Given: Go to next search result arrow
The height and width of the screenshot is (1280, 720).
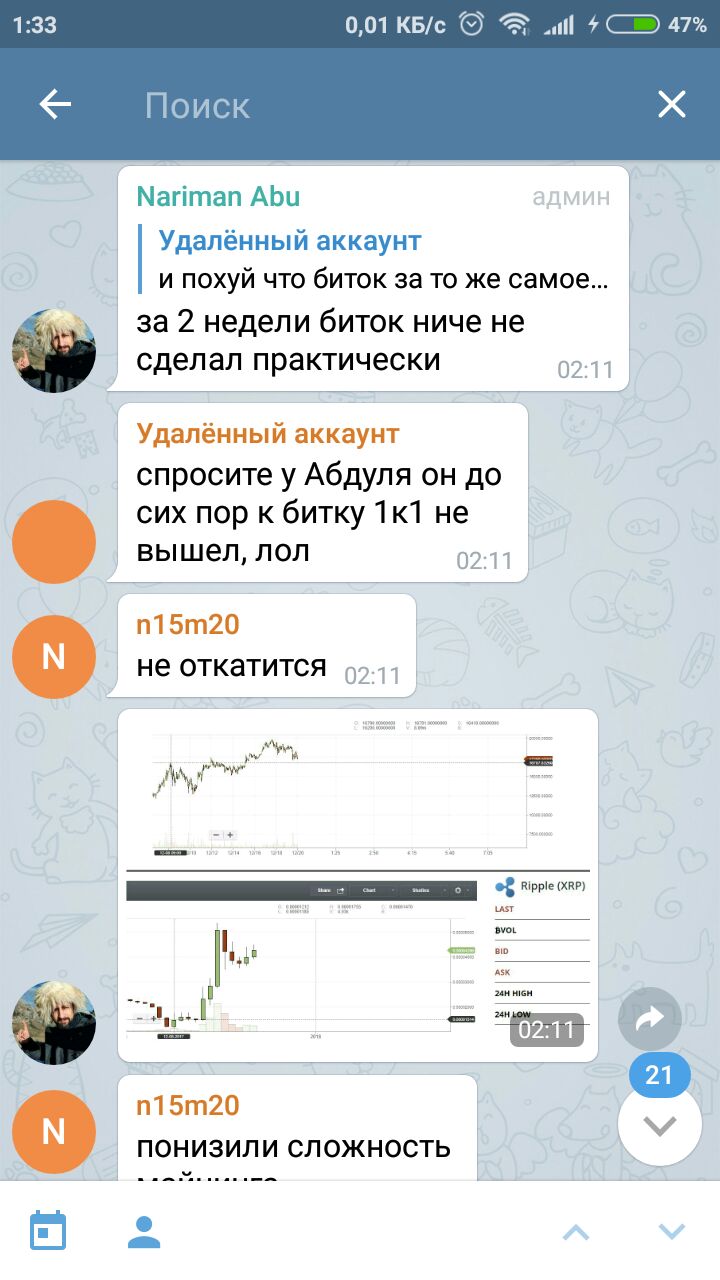Looking at the screenshot, I should pyautogui.click(x=671, y=1232).
